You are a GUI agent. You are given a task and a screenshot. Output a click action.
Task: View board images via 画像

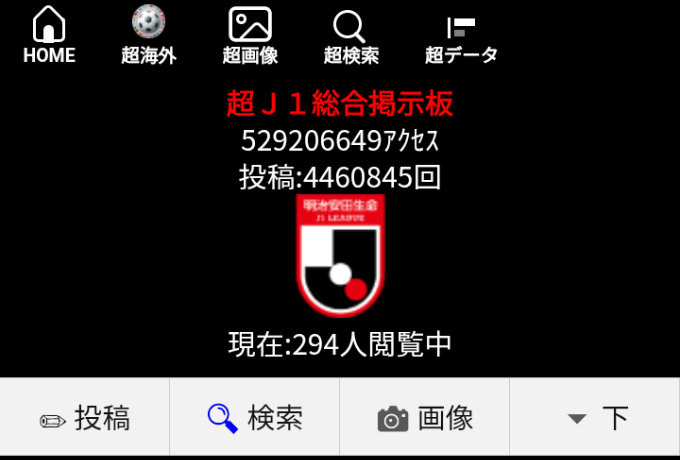[x=425, y=418]
